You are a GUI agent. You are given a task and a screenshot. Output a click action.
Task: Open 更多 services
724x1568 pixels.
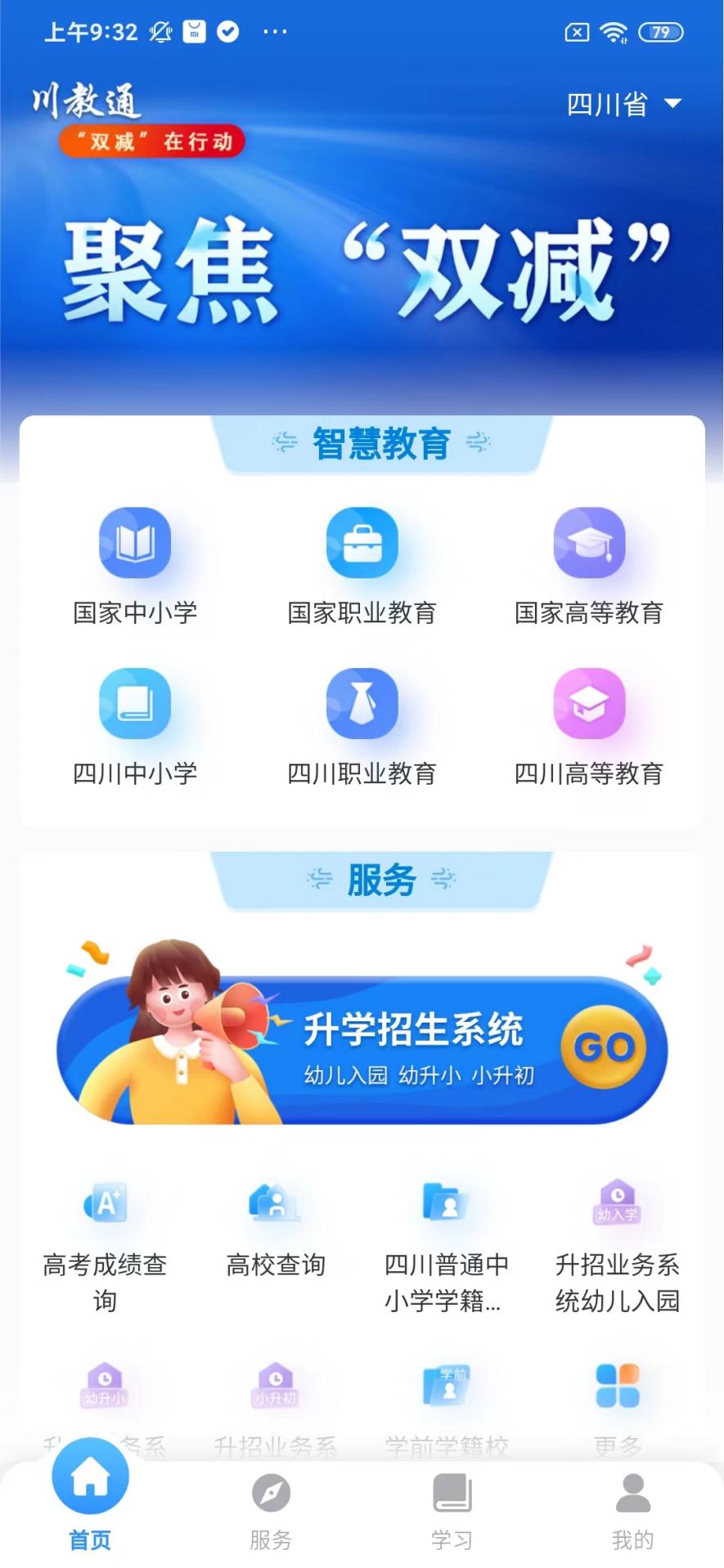(618, 1408)
